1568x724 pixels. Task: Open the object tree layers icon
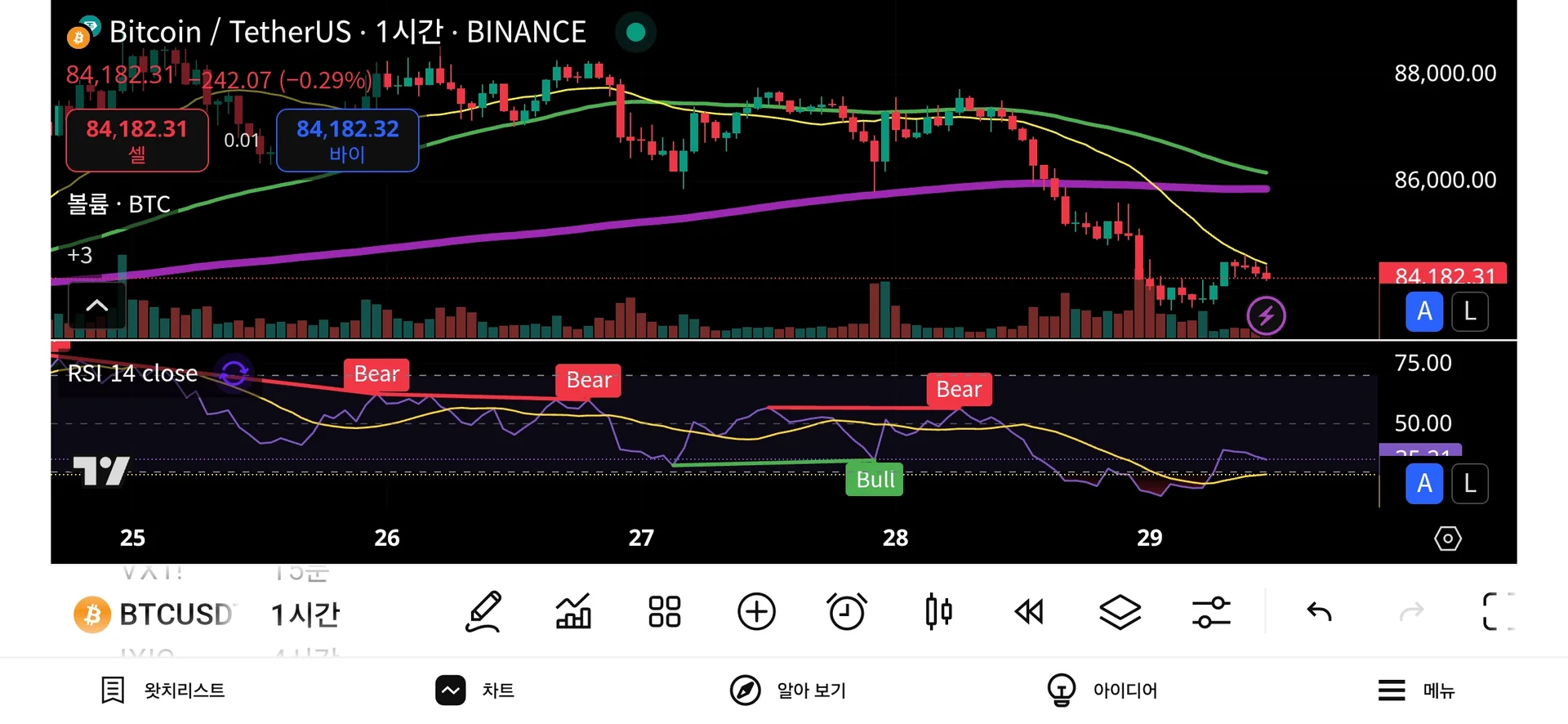(x=1120, y=611)
